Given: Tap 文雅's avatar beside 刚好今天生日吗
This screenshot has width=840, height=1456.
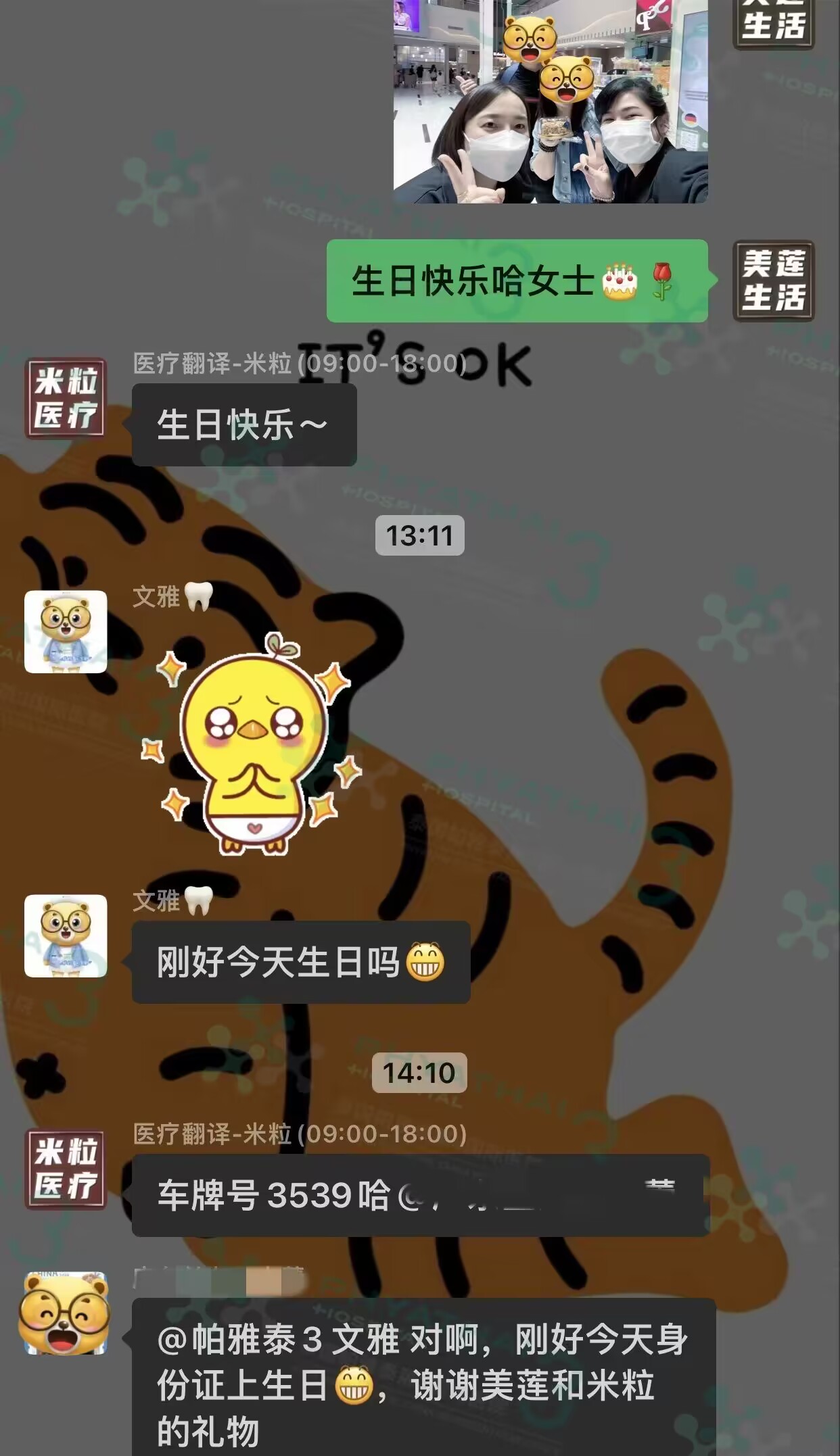Looking at the screenshot, I should [x=66, y=936].
